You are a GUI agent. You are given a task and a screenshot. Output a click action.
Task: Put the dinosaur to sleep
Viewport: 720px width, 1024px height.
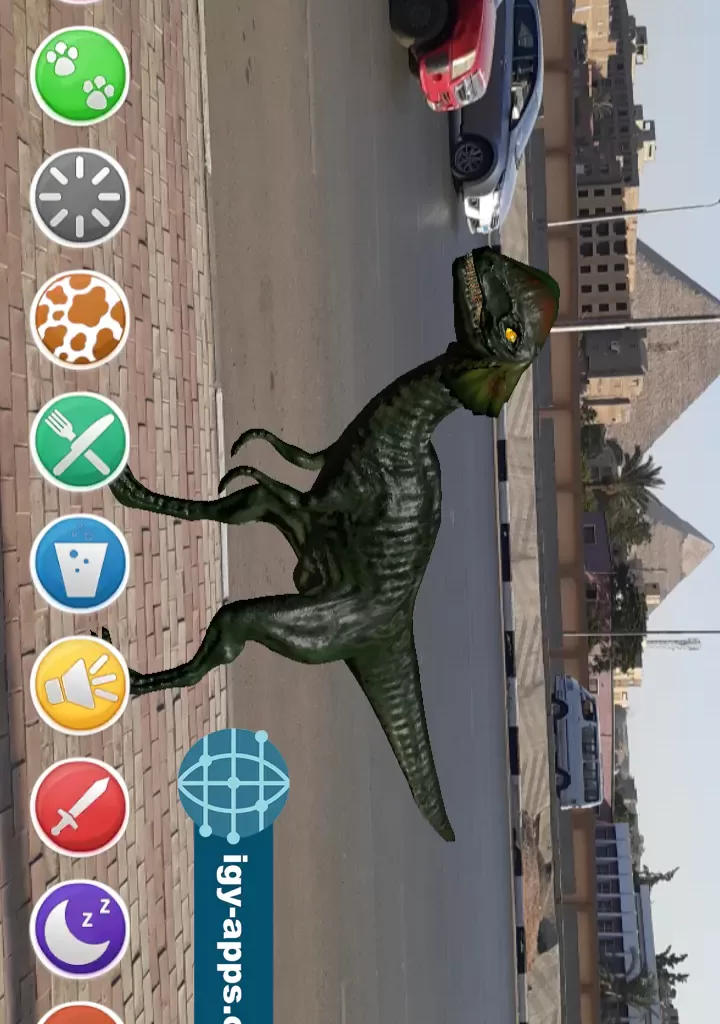[80, 929]
